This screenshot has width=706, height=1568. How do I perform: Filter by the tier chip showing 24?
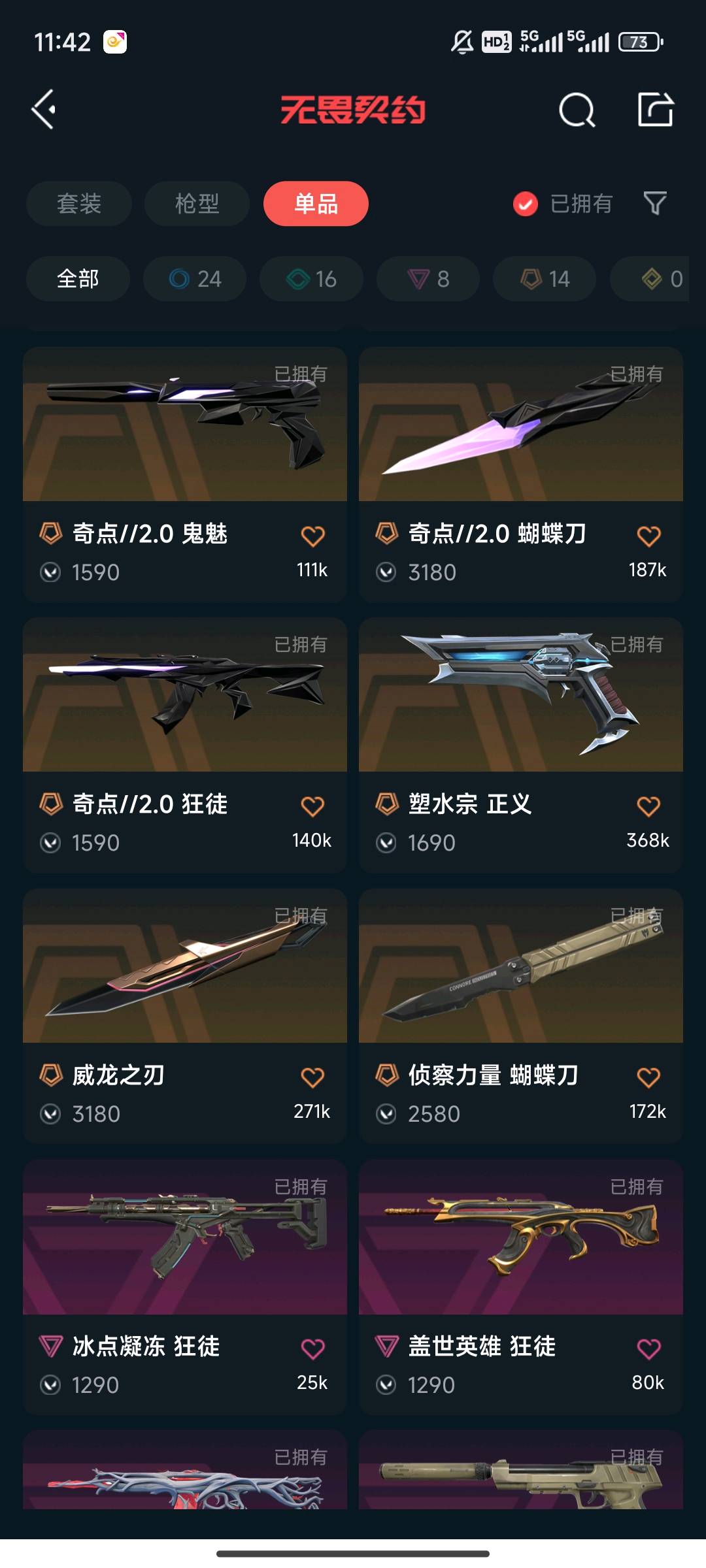click(195, 279)
